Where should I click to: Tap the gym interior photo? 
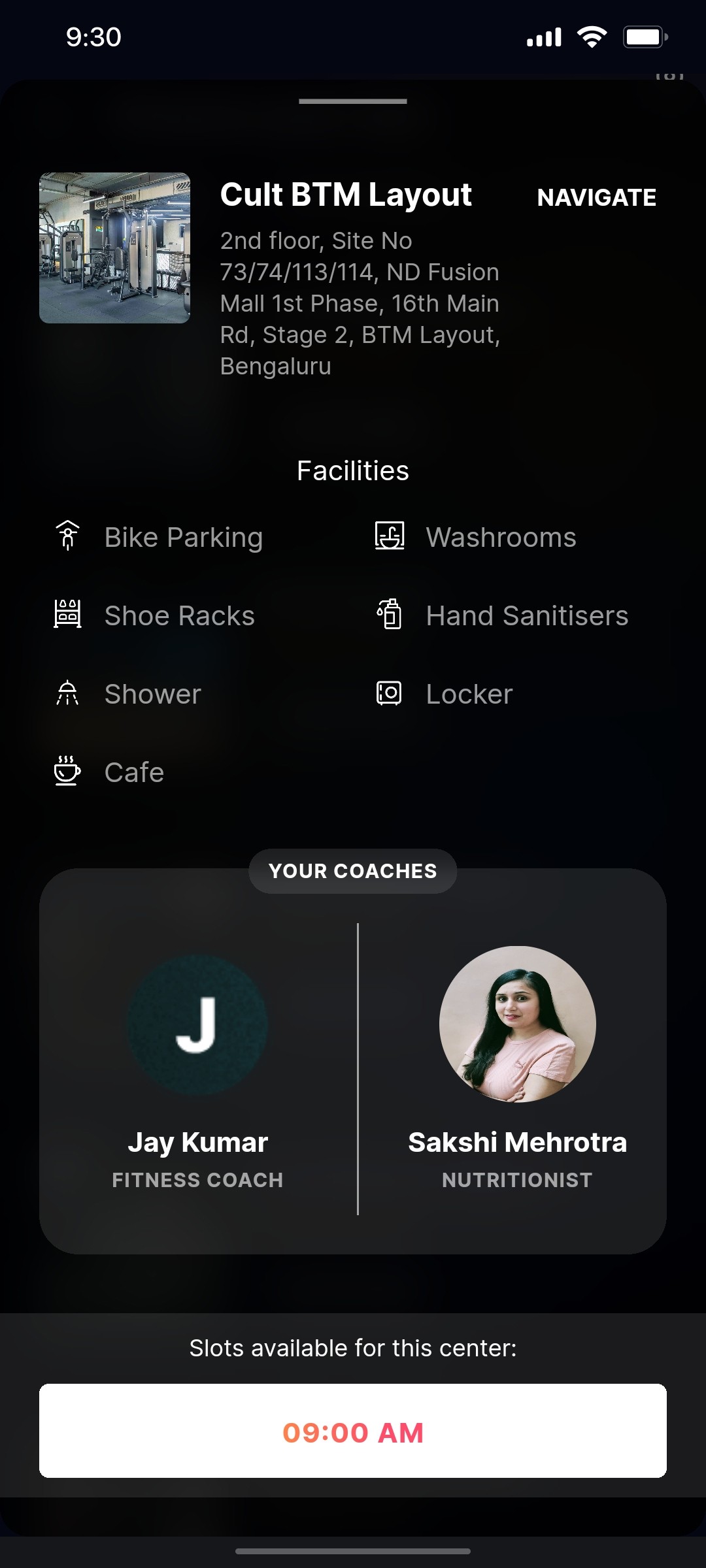pos(114,248)
